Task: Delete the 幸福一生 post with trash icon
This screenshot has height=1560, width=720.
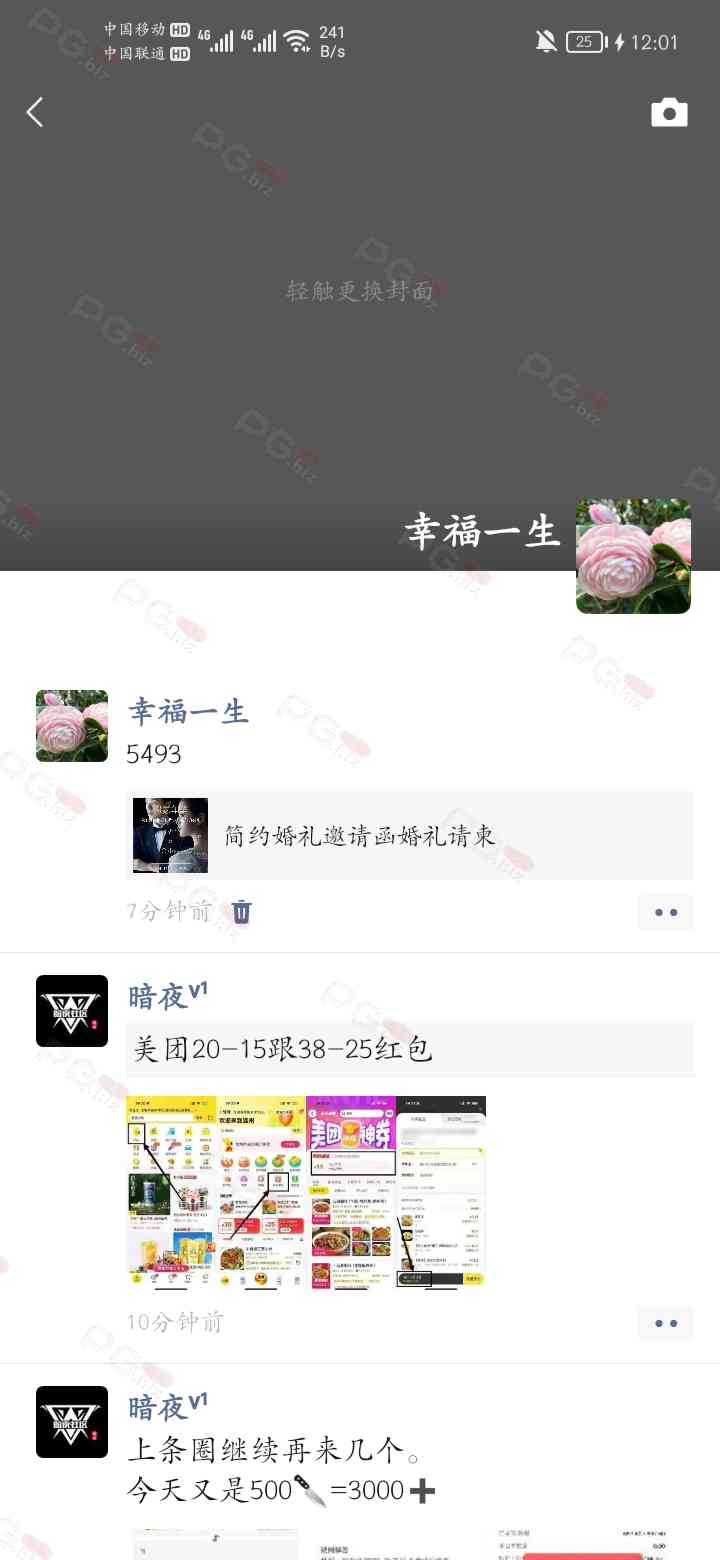Action: [x=242, y=912]
